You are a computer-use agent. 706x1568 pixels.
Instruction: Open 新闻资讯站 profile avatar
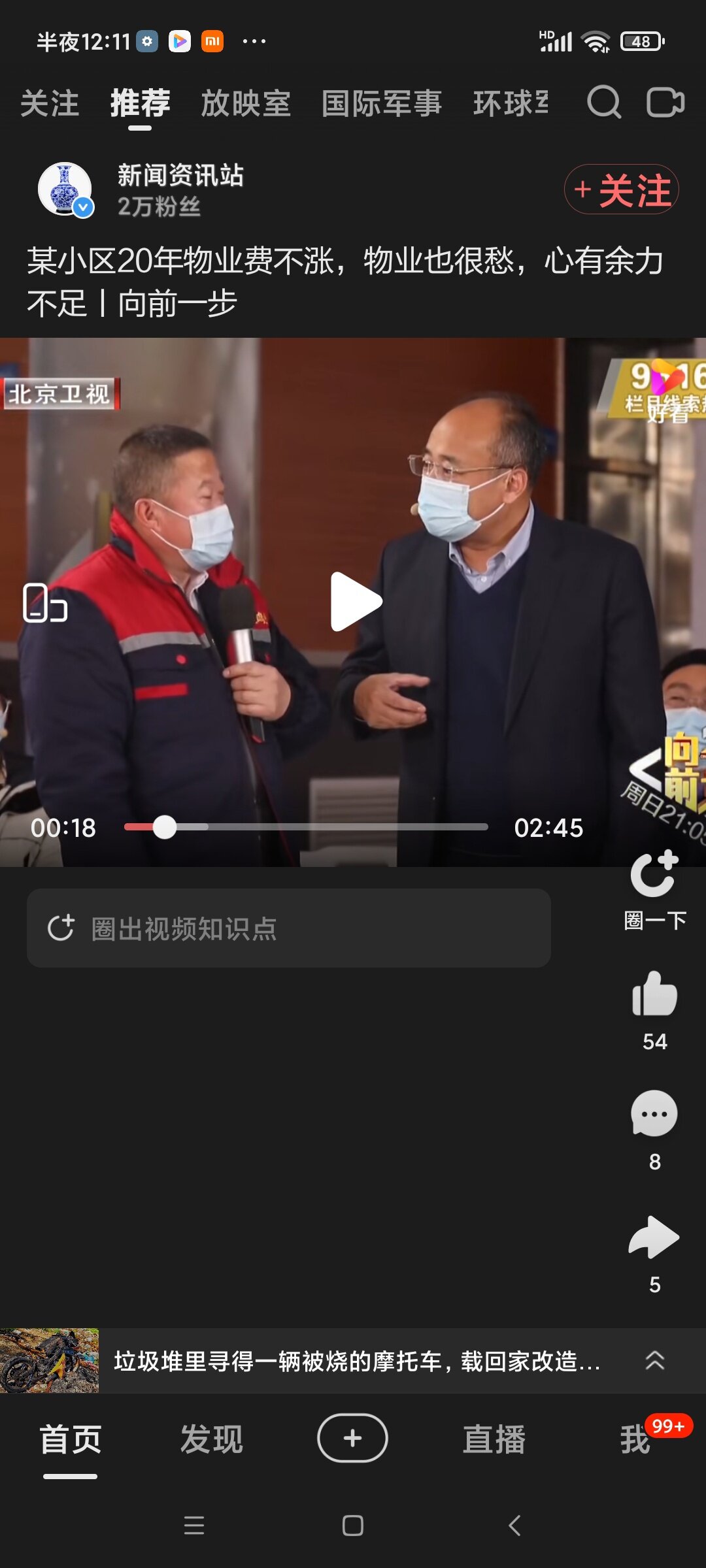(x=65, y=189)
